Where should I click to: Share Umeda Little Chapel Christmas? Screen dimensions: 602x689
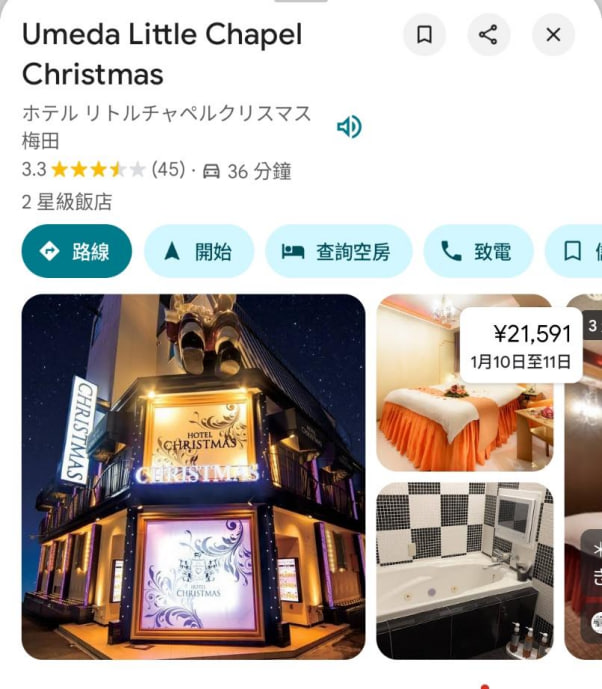(488, 35)
